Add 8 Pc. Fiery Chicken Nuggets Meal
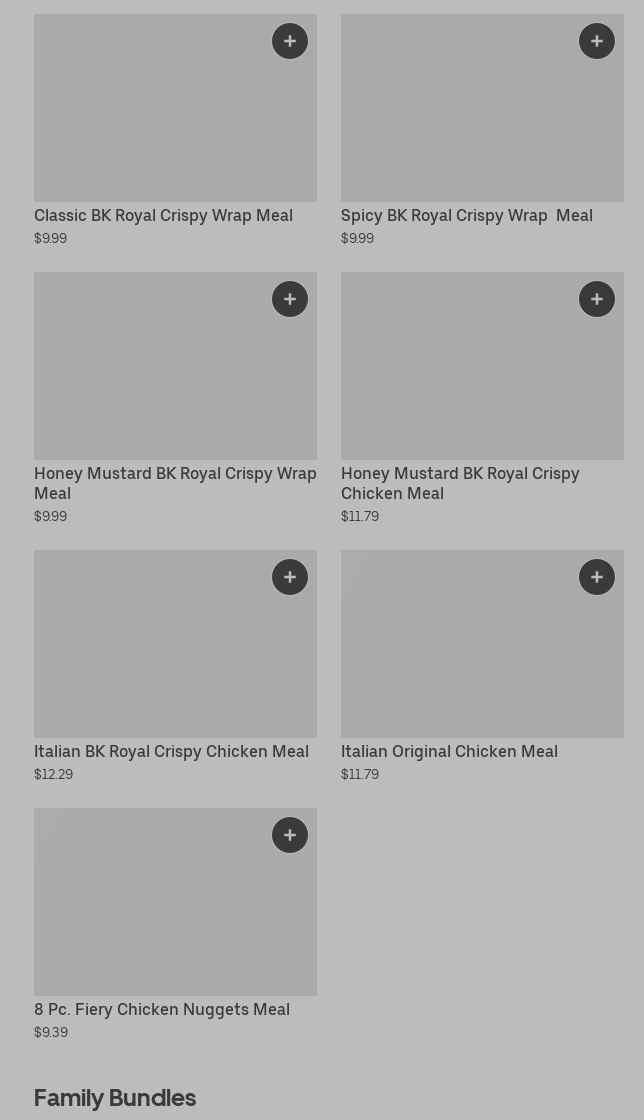 [x=290, y=835]
